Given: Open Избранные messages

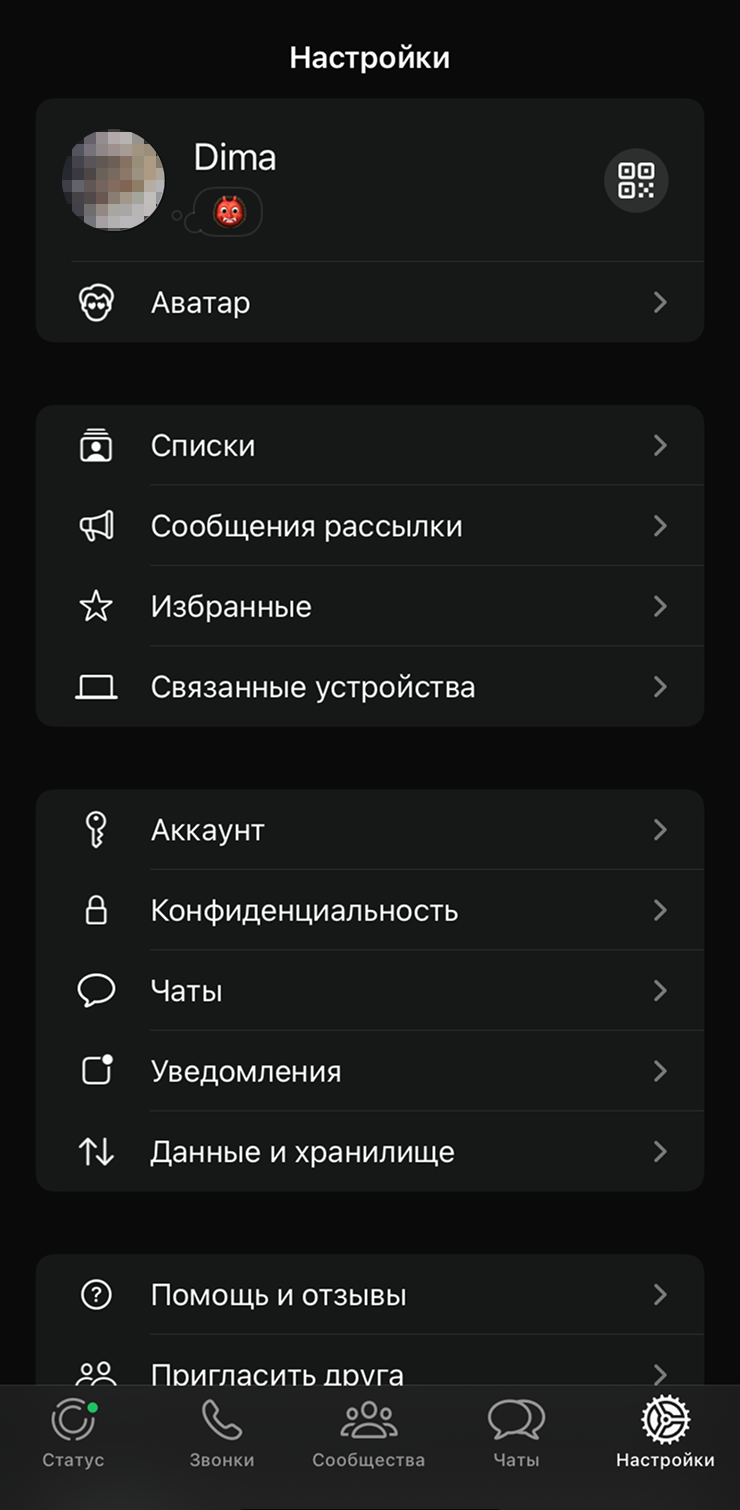Looking at the screenshot, I should 370,607.
